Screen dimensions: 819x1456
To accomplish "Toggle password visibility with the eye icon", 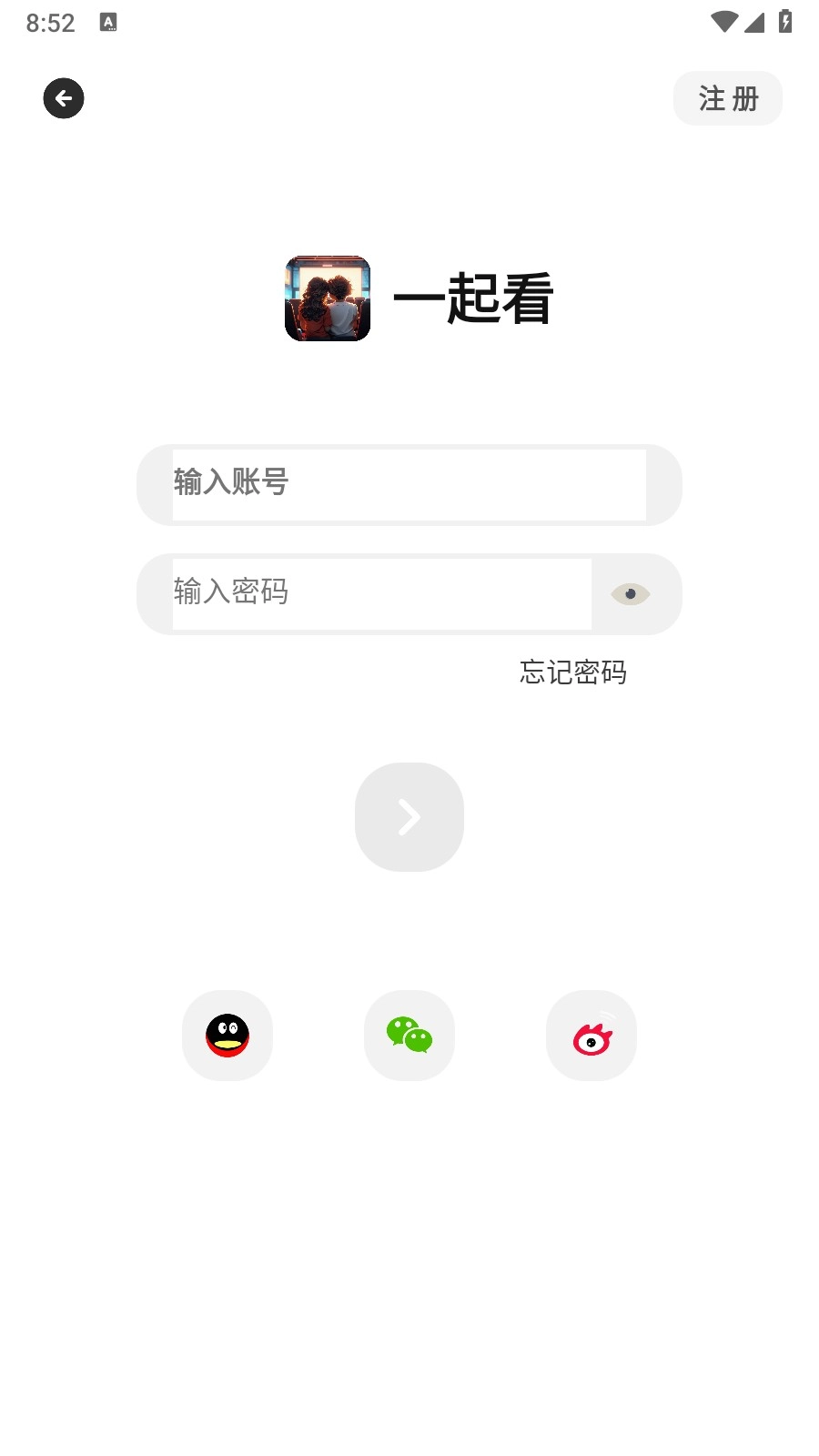I will tap(630, 594).
